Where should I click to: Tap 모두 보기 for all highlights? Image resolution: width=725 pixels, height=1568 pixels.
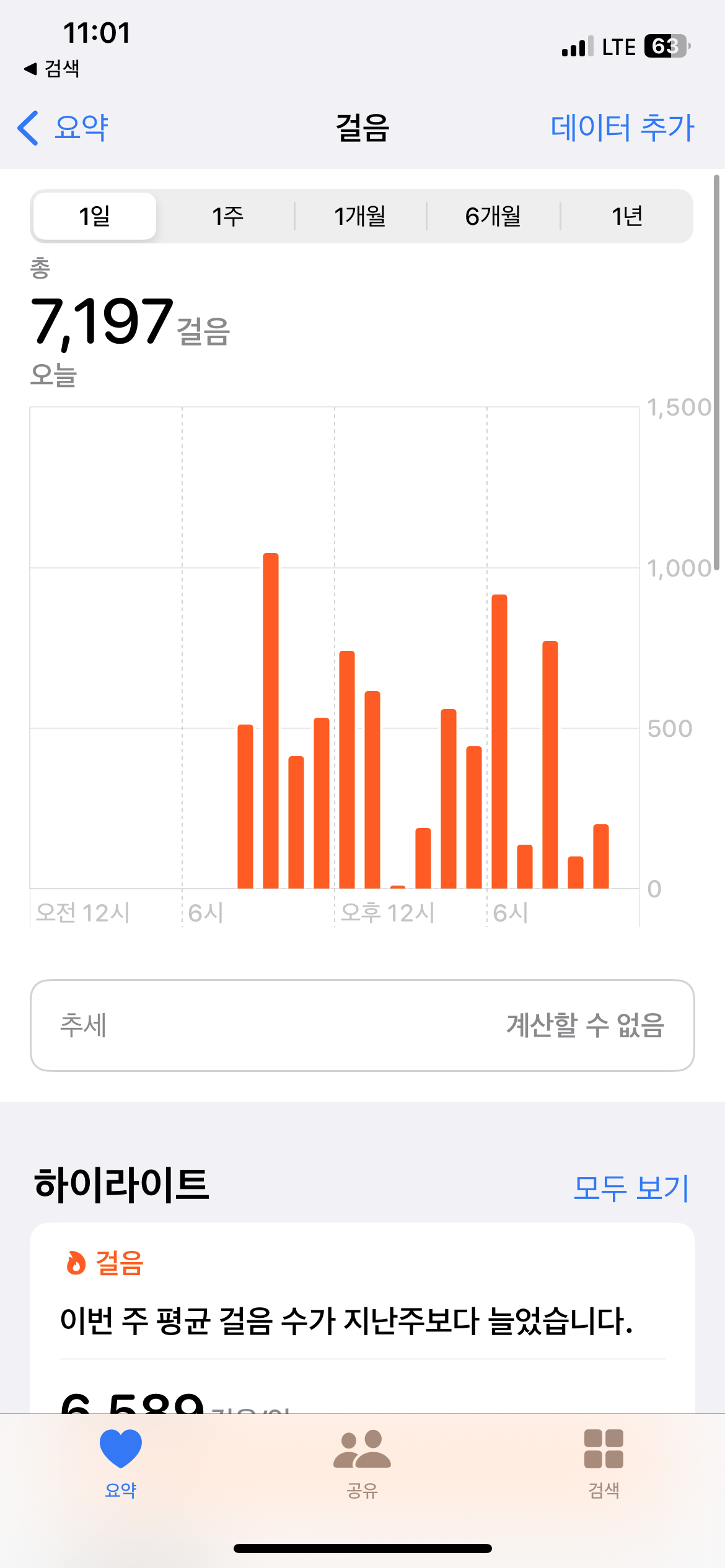click(631, 1188)
